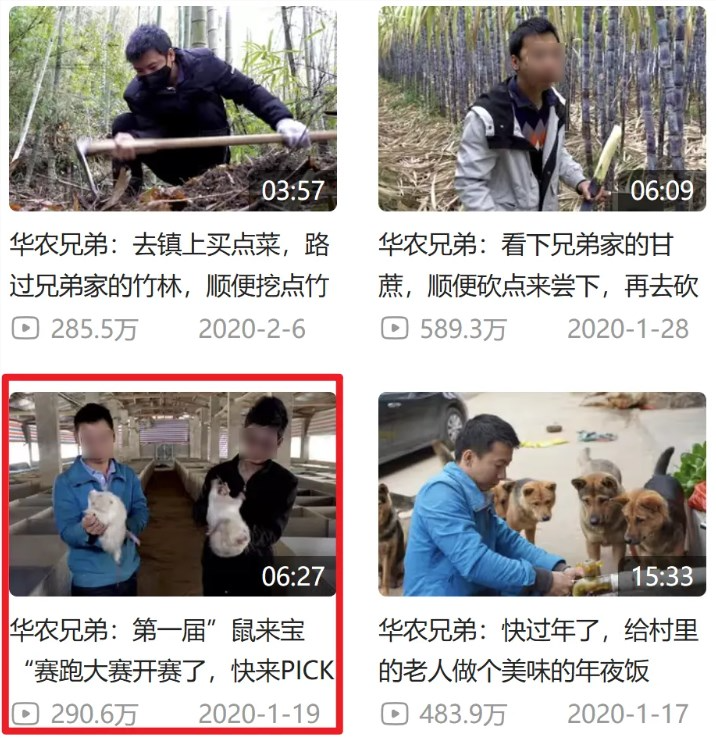Watch the 15:33 年夜饭 video

click(x=541, y=494)
